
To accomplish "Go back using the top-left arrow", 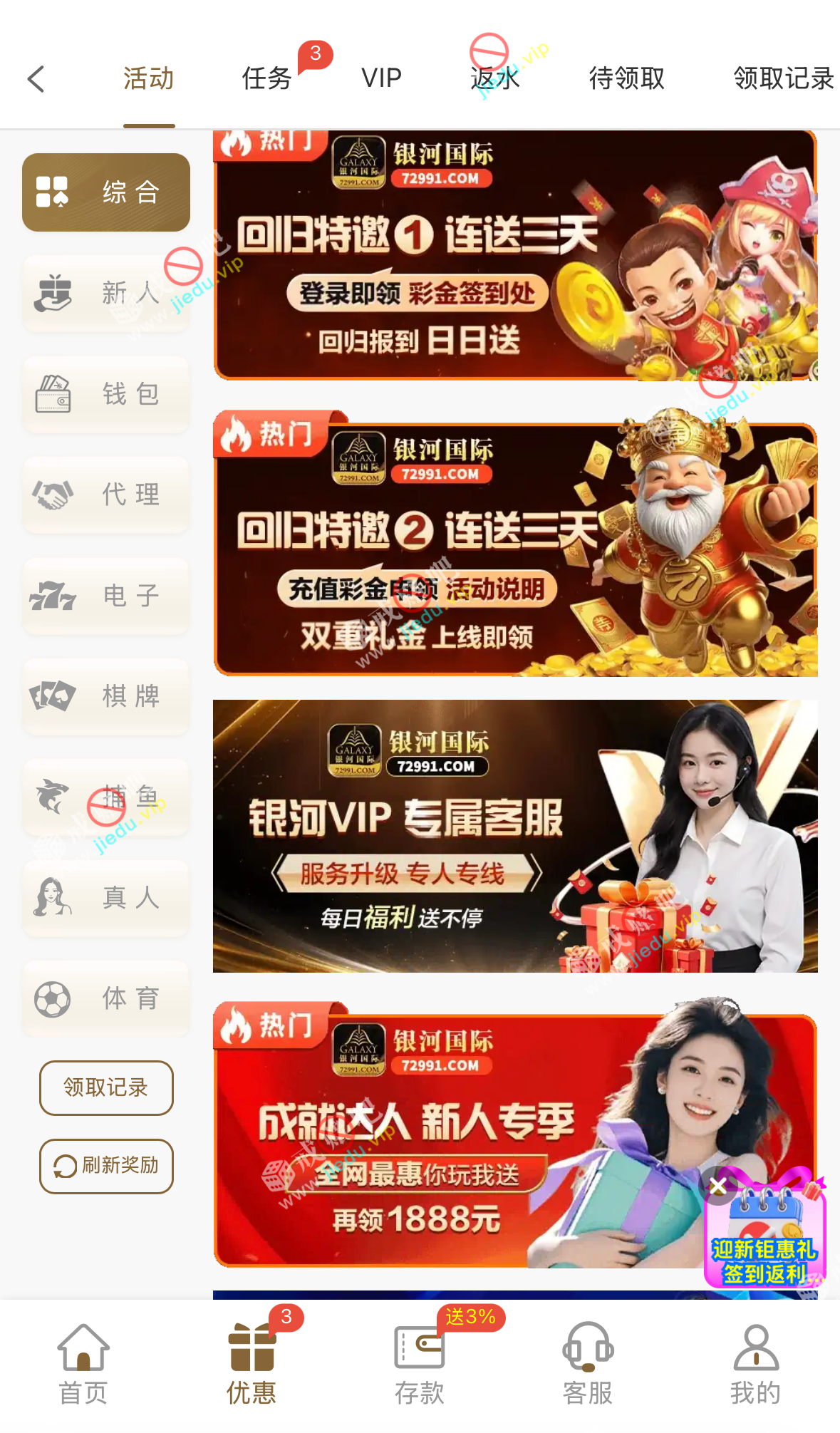I will tap(36, 79).
